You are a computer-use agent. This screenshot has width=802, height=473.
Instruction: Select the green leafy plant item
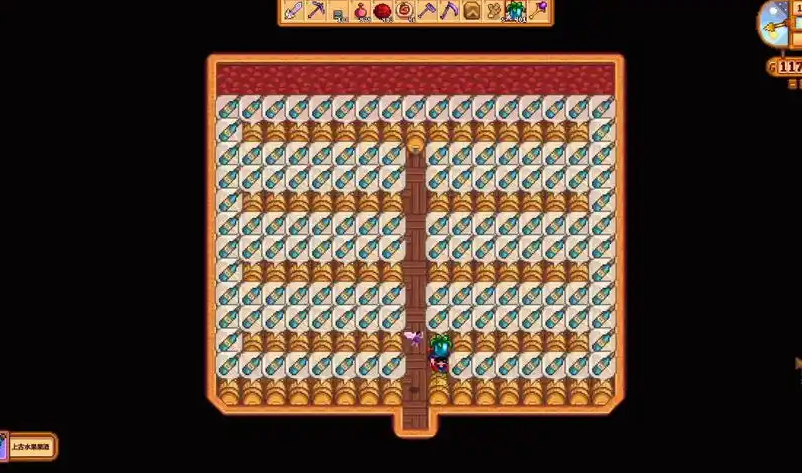[516, 11]
